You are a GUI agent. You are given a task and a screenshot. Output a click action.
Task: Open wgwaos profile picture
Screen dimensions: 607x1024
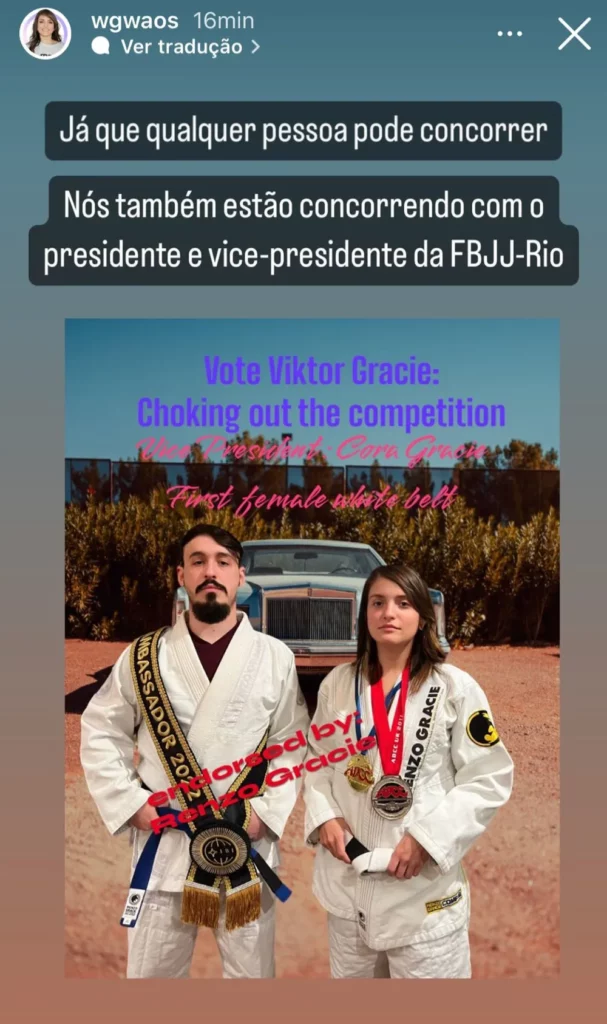[45, 33]
